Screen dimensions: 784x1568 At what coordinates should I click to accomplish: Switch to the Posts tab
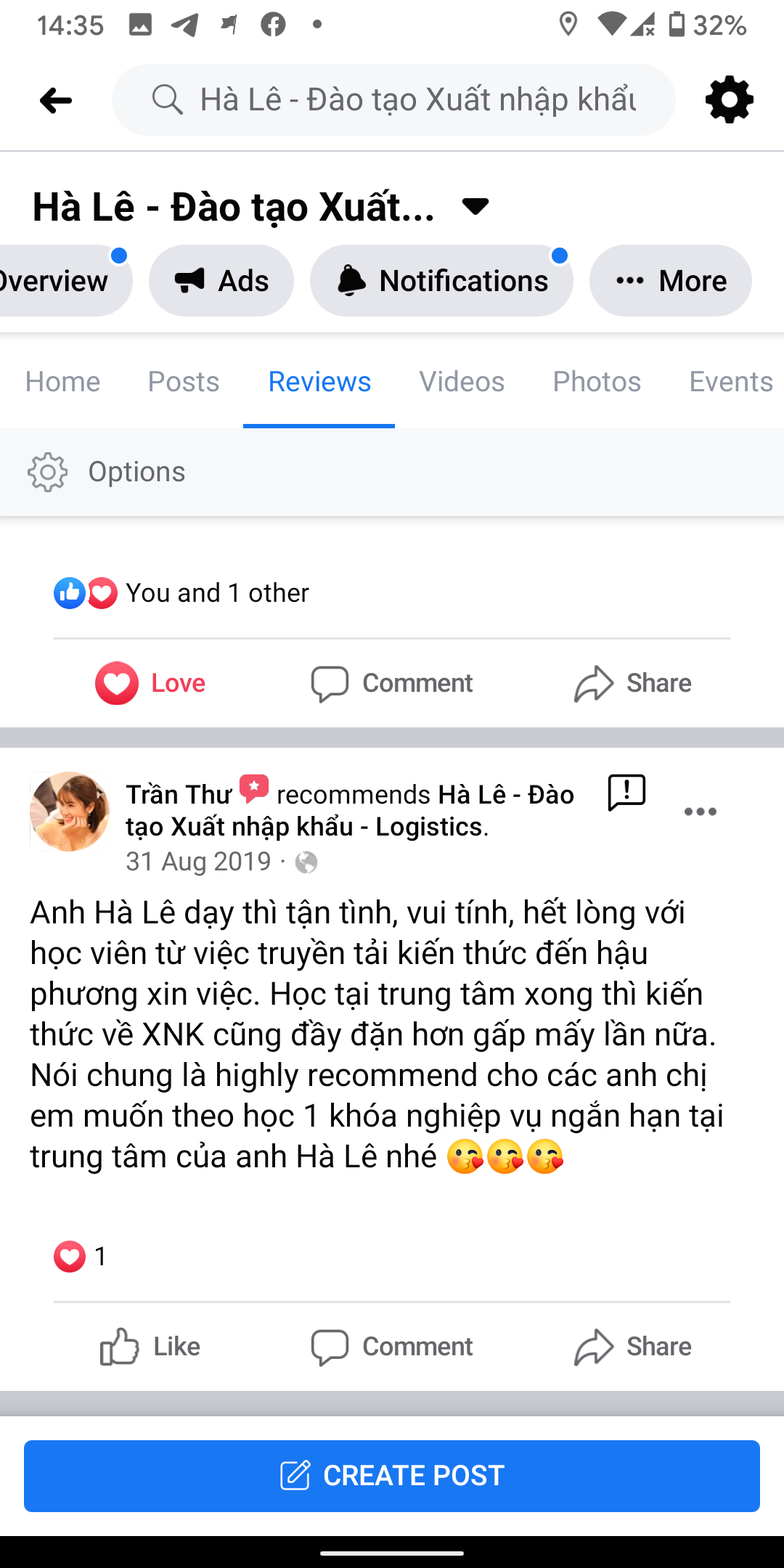[183, 382]
